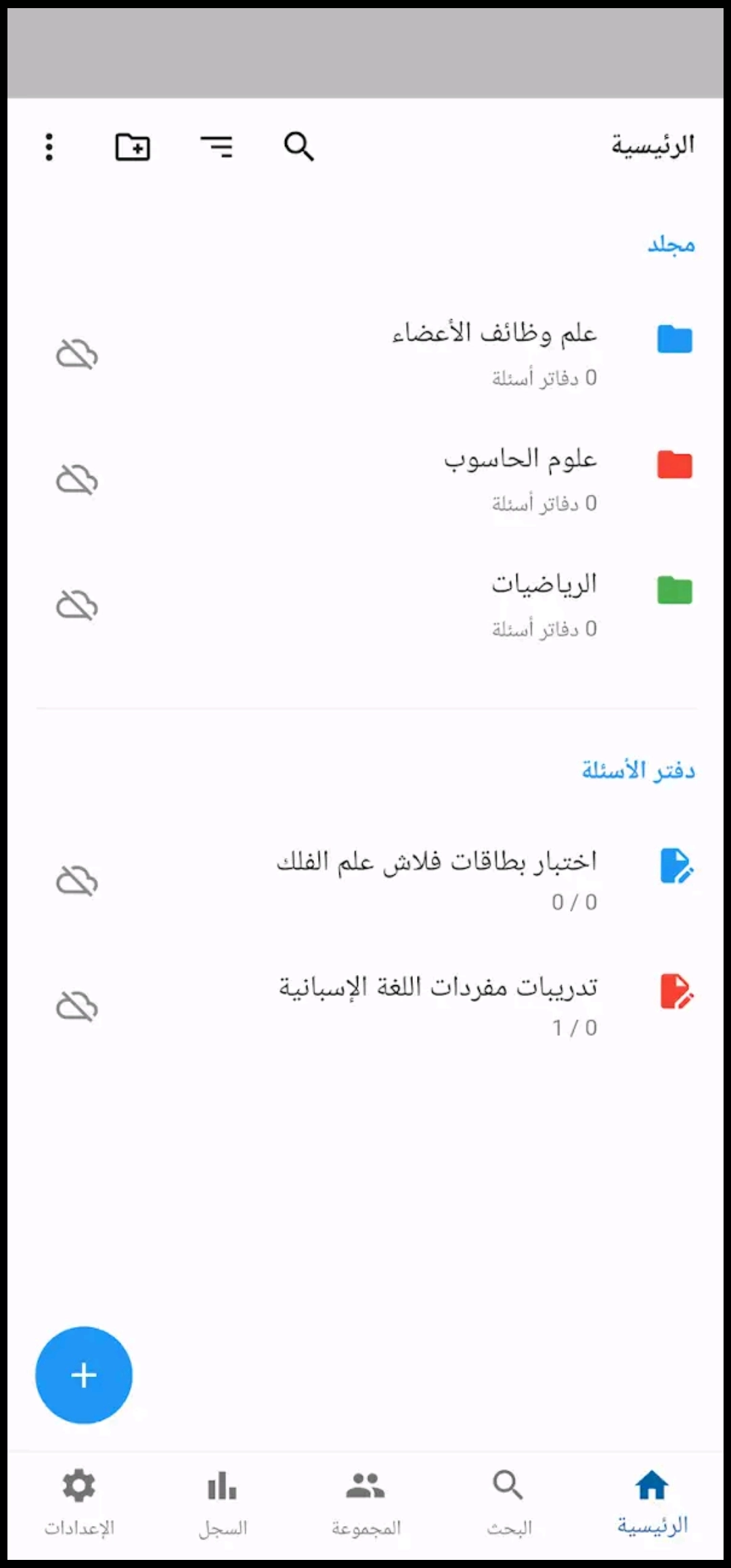The image size is (731, 1568).
Task: Open the three-dot overflow menu
Action: pos(49,147)
